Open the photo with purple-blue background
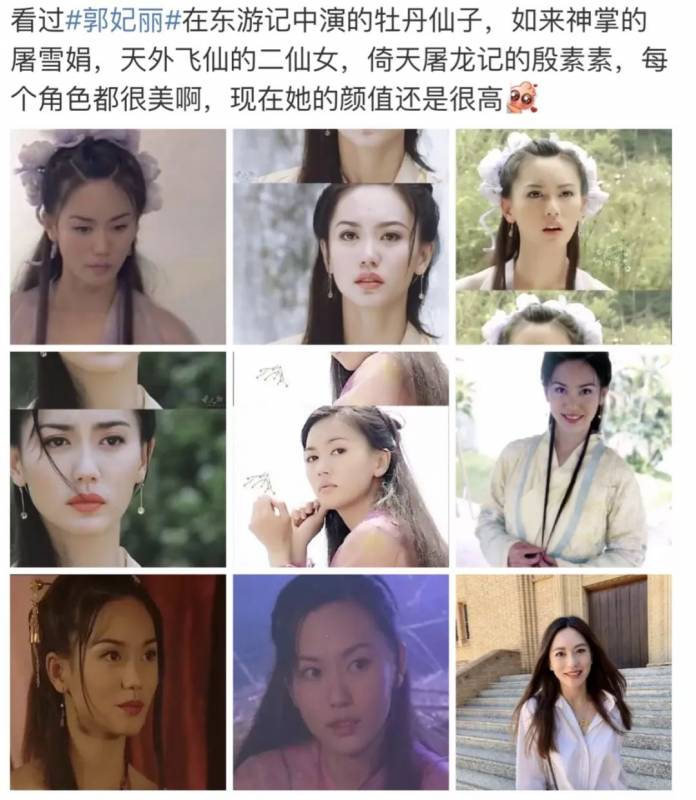Viewport: 696px width, 800px height. 341,682
